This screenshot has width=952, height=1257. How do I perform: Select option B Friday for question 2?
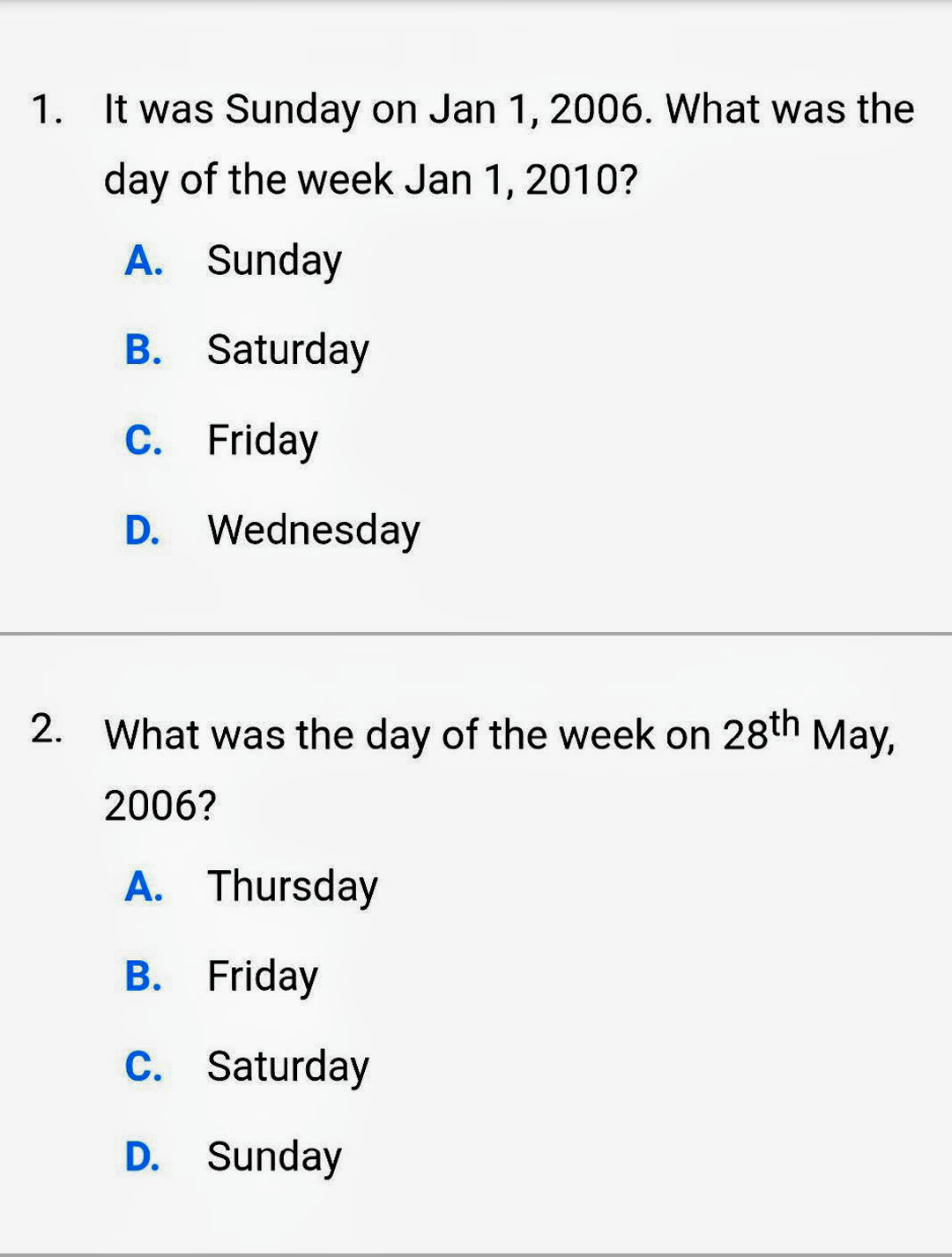click(262, 976)
